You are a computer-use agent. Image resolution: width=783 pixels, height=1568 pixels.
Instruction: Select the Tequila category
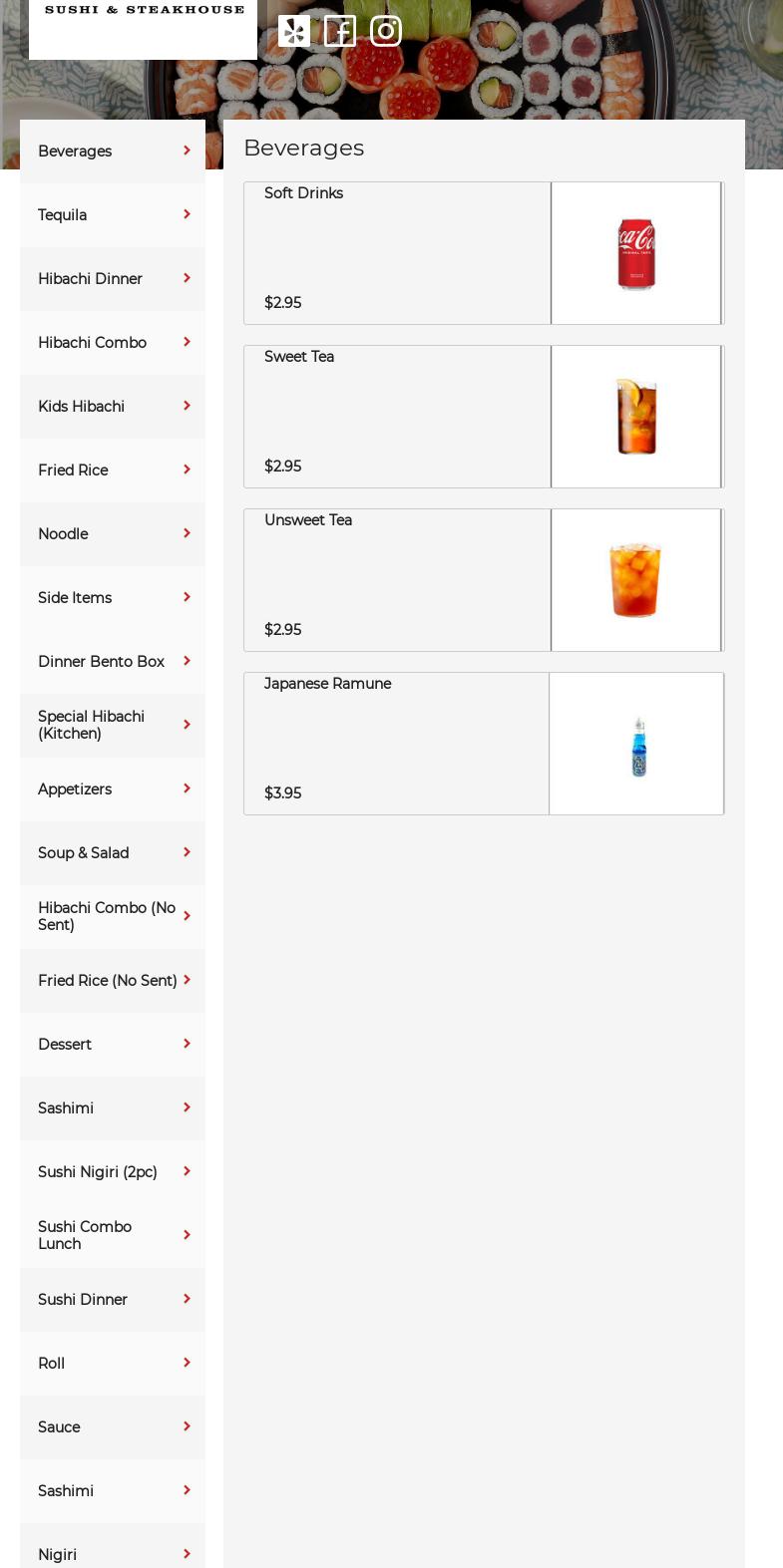113,215
